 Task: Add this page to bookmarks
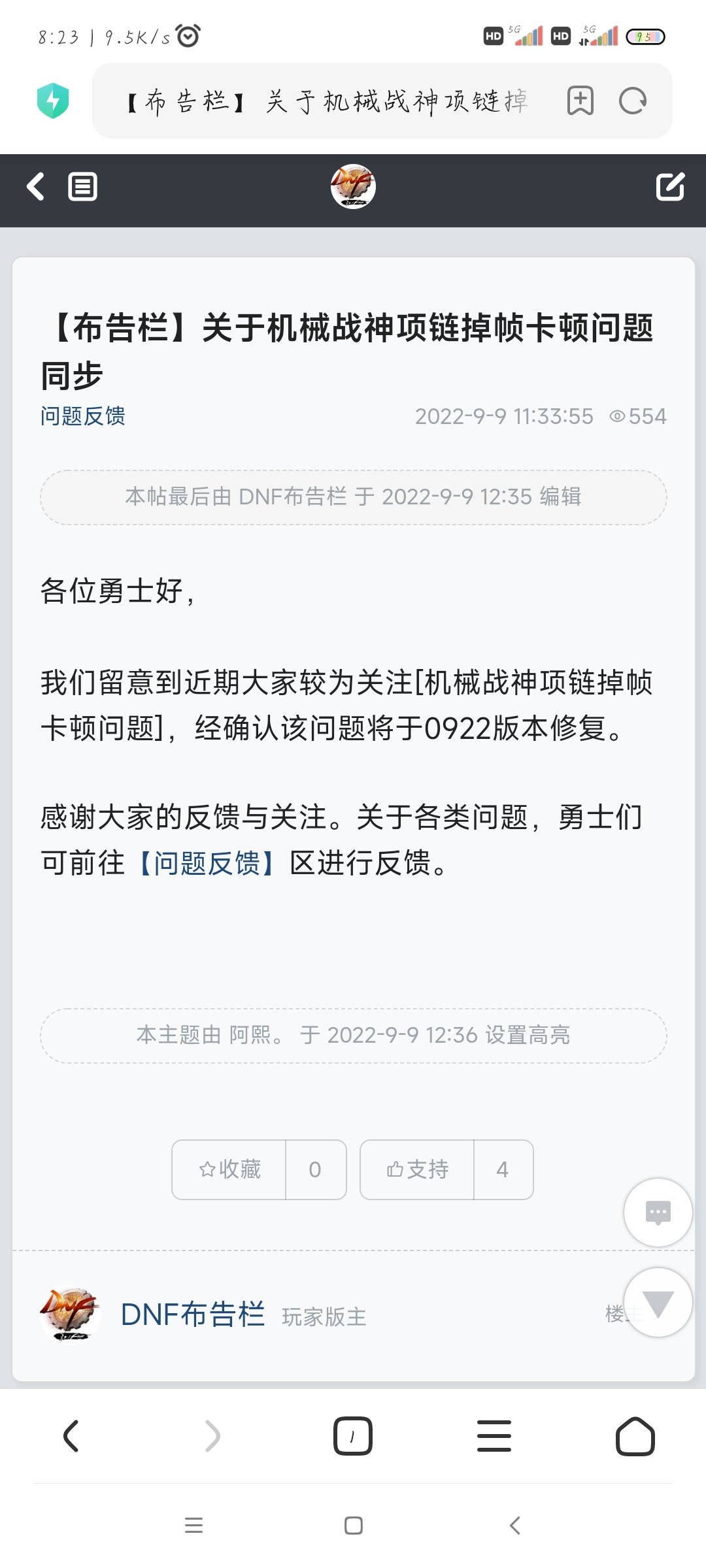click(x=580, y=101)
